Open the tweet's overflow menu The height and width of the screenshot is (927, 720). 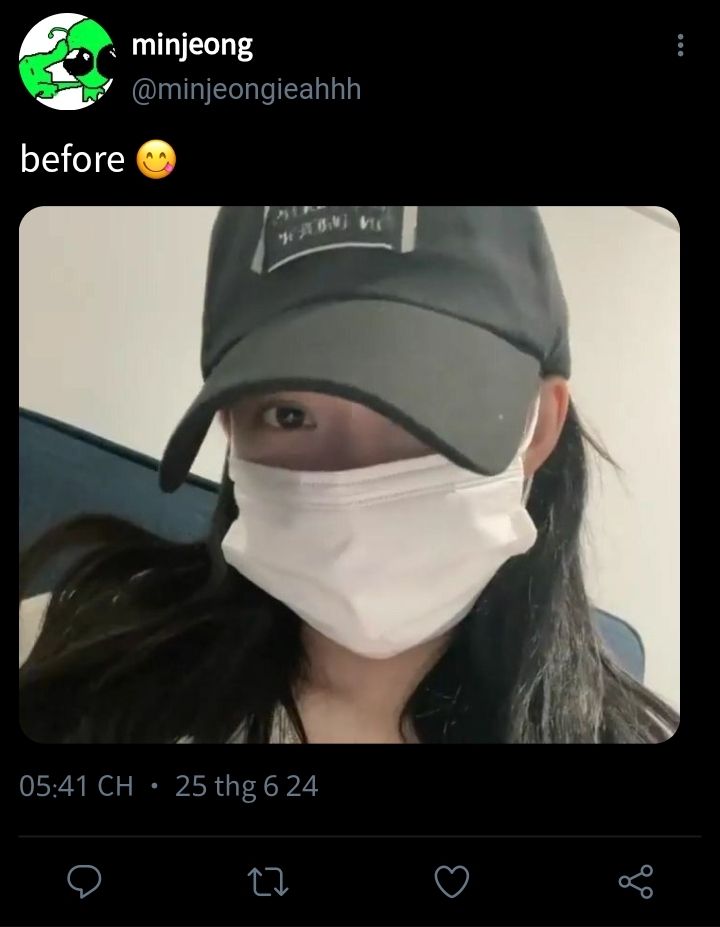(680, 46)
